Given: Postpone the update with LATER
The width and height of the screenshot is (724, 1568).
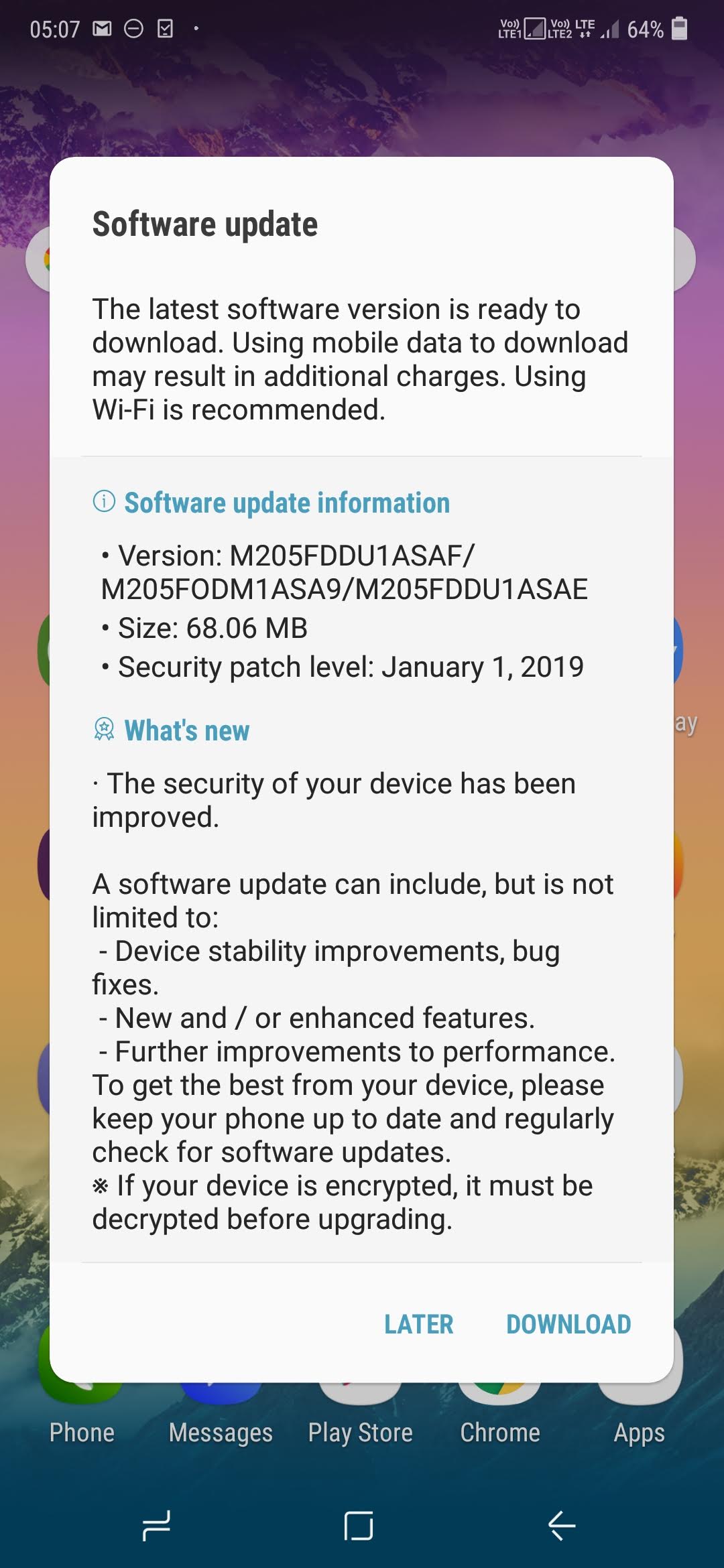Looking at the screenshot, I should click(x=418, y=1324).
